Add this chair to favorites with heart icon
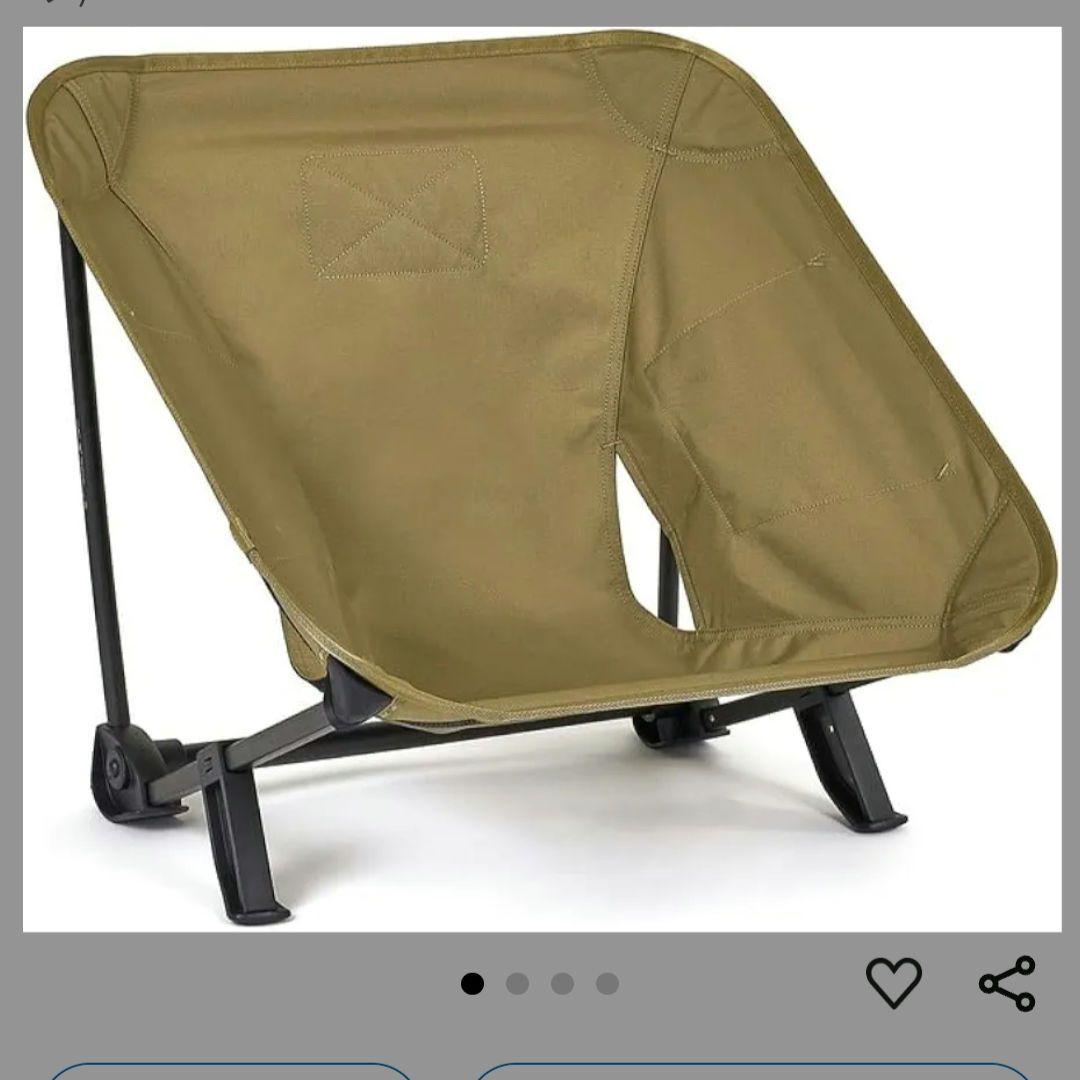The height and width of the screenshot is (1080, 1080). click(893, 982)
